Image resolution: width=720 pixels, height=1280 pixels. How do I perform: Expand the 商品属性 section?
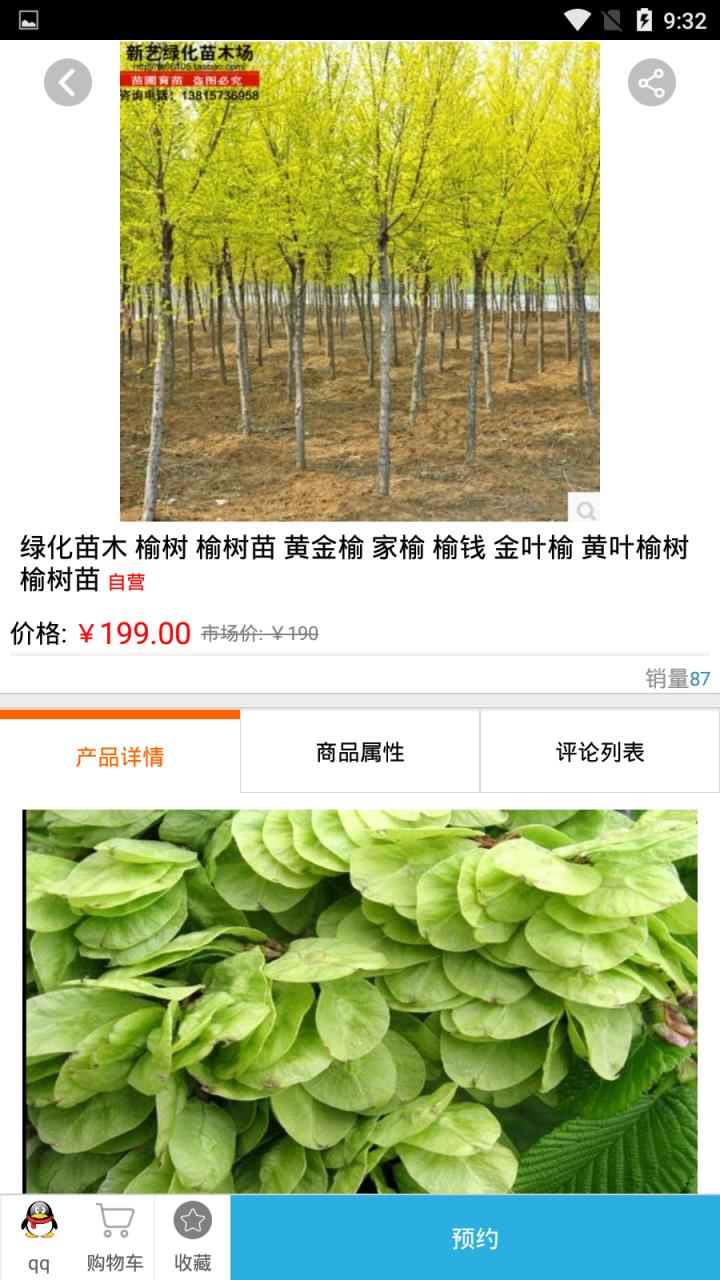[359, 751]
